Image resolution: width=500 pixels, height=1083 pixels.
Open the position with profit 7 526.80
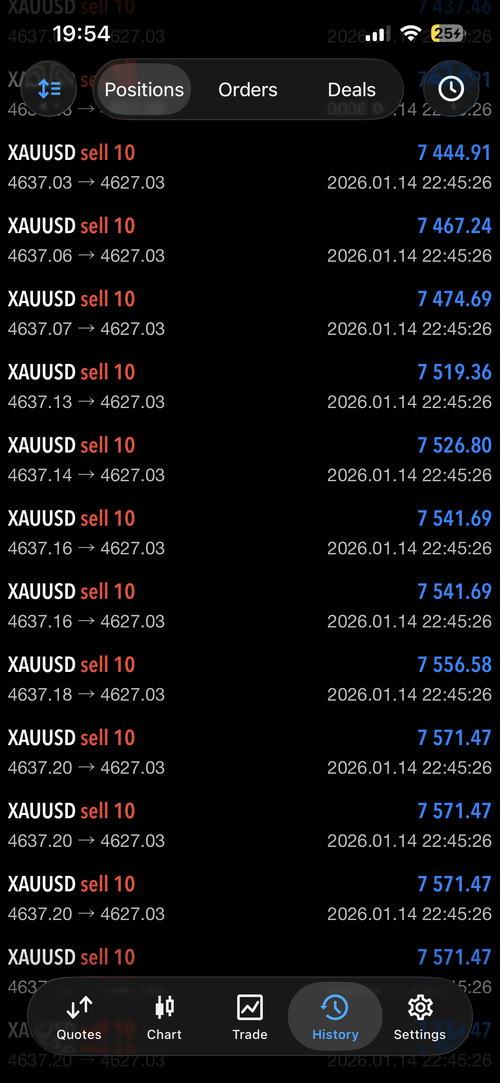[250, 461]
